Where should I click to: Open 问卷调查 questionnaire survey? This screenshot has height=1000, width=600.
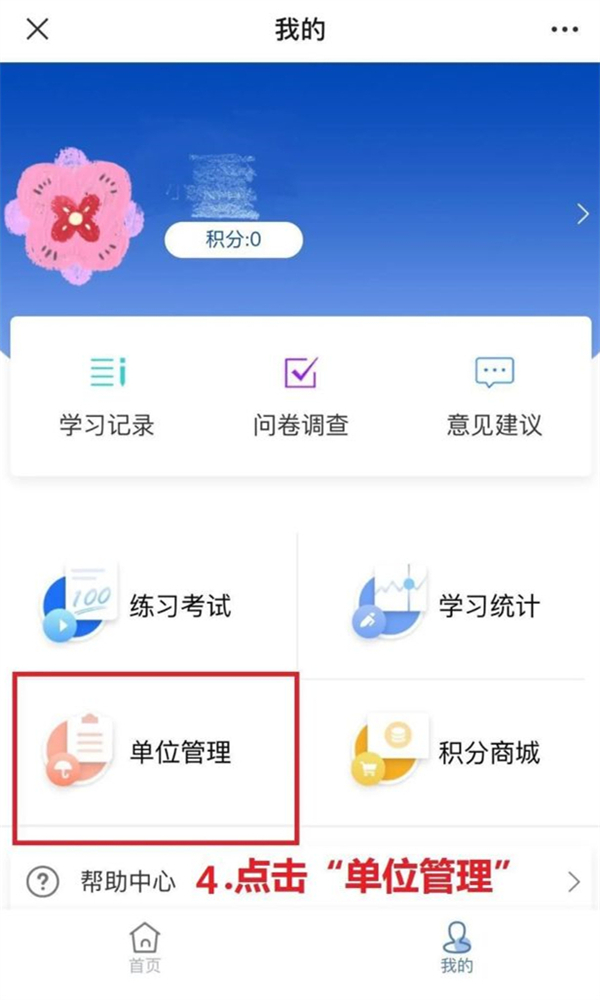tap(300, 397)
